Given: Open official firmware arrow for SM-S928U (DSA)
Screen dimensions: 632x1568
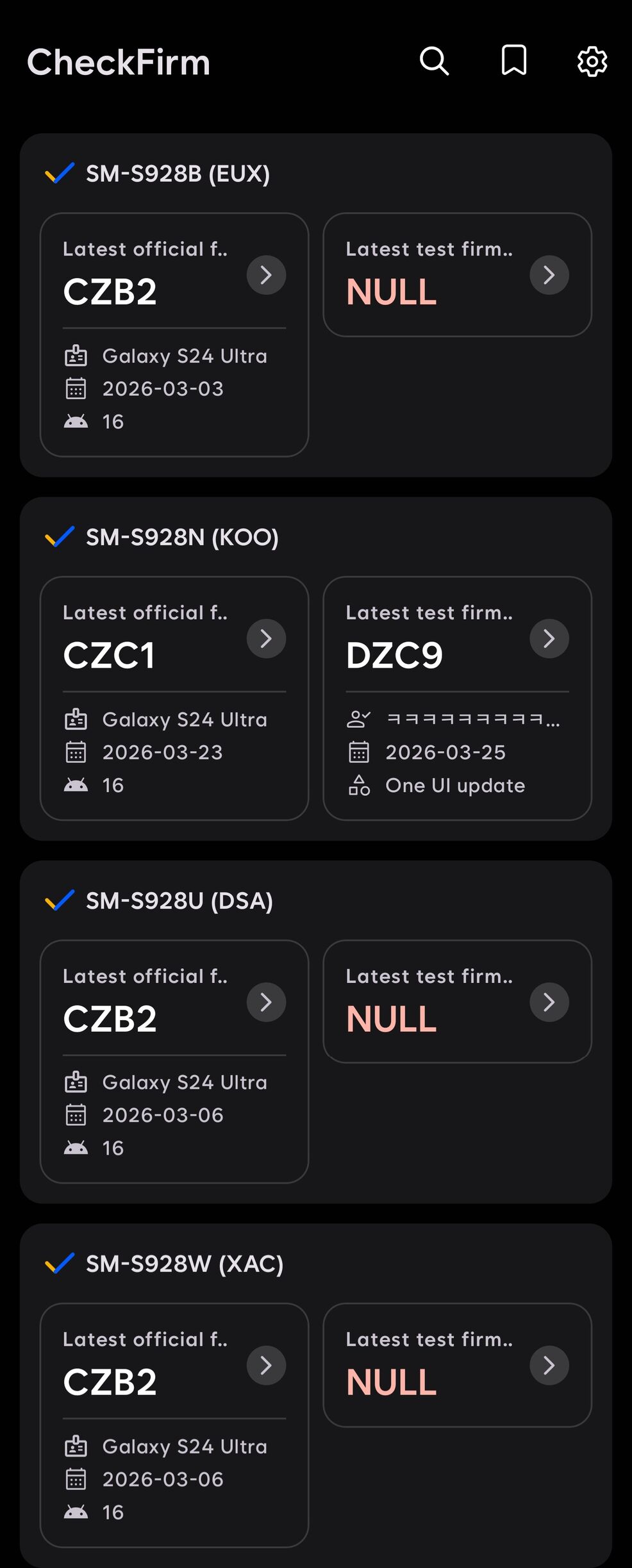Looking at the screenshot, I should tap(266, 1002).
